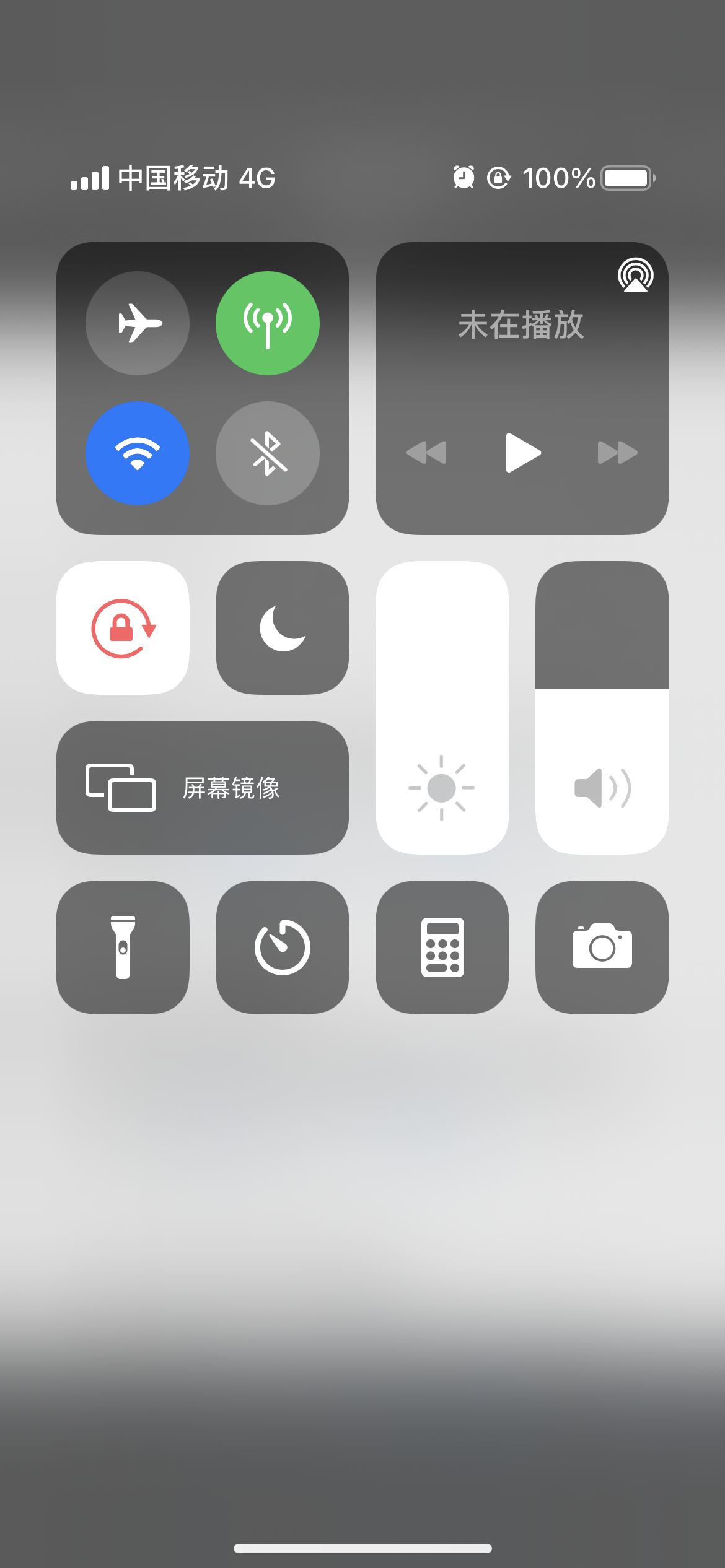
Task: Open AirPlay audio output options
Action: click(x=635, y=276)
